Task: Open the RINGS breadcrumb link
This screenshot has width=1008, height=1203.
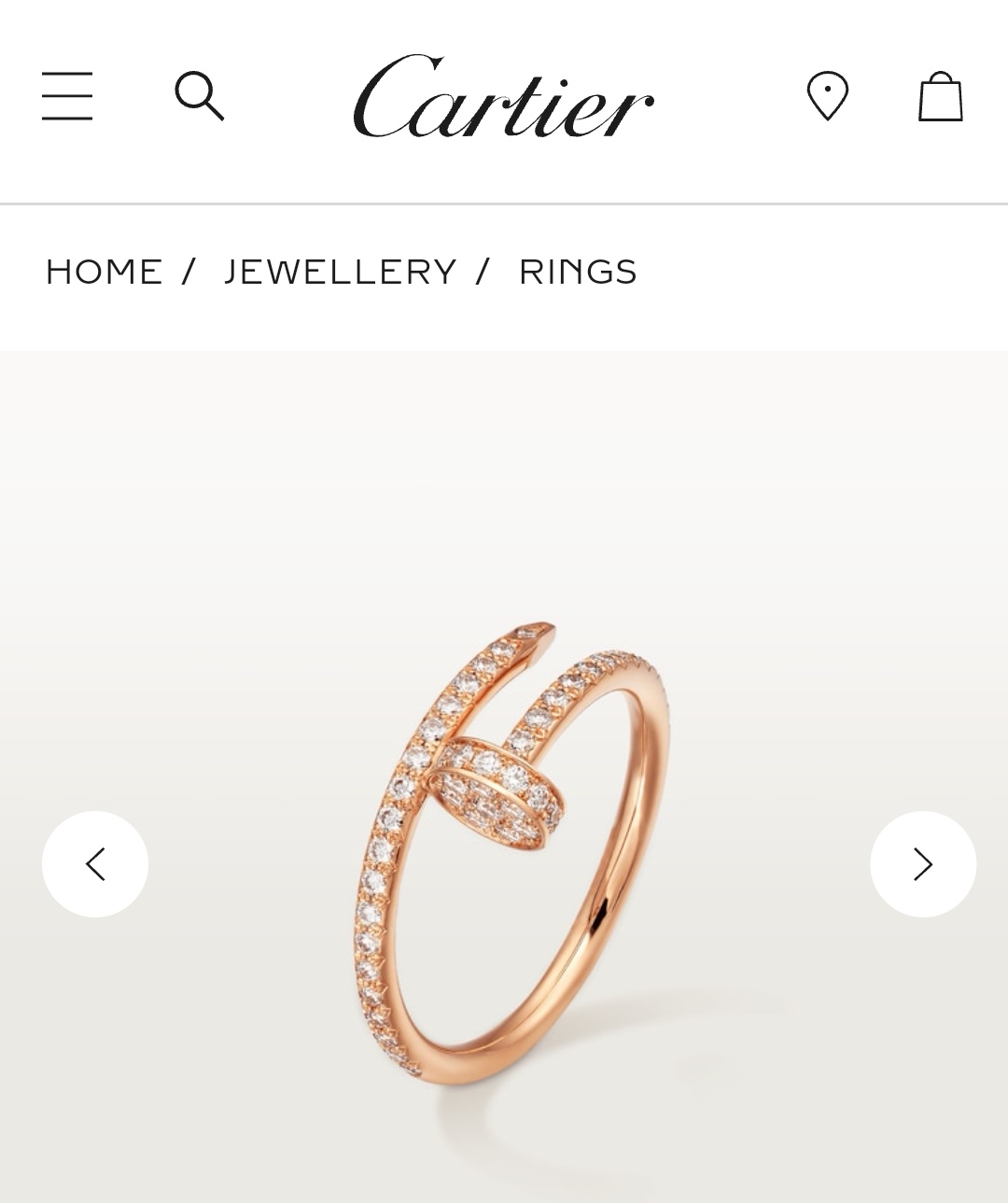Action: click(x=578, y=272)
